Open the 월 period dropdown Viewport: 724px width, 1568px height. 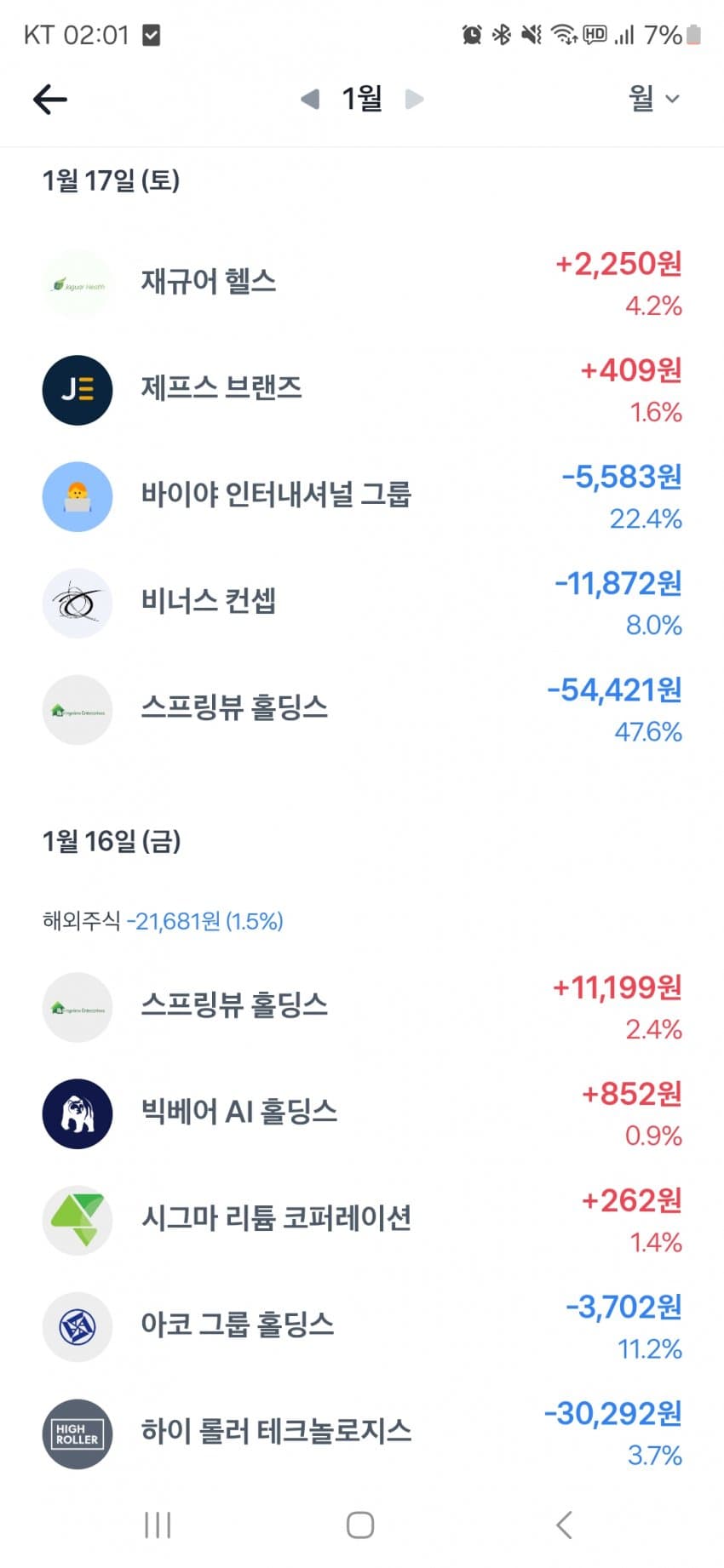click(653, 99)
